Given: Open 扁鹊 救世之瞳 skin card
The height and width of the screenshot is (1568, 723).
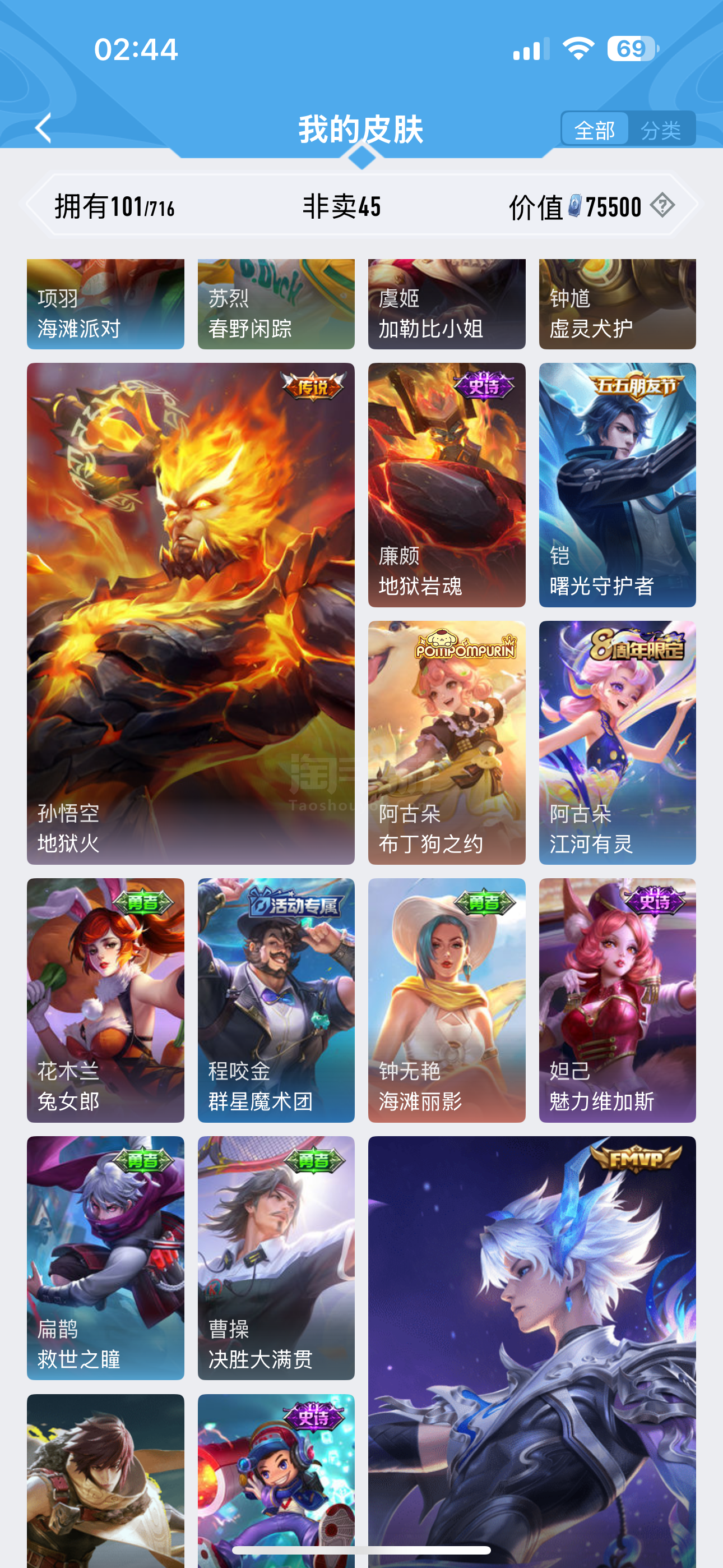Looking at the screenshot, I should (105, 1258).
